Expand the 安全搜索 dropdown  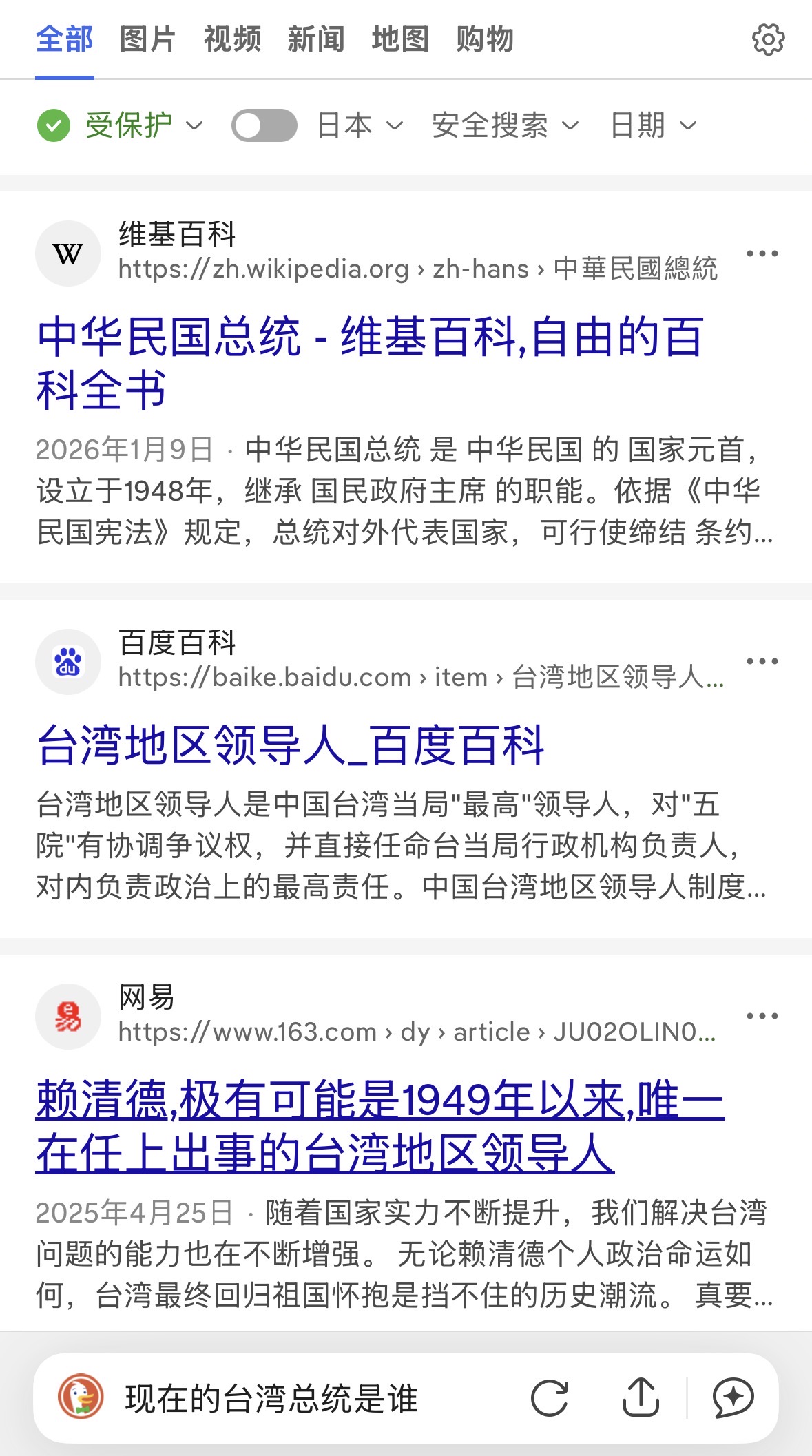[x=505, y=125]
